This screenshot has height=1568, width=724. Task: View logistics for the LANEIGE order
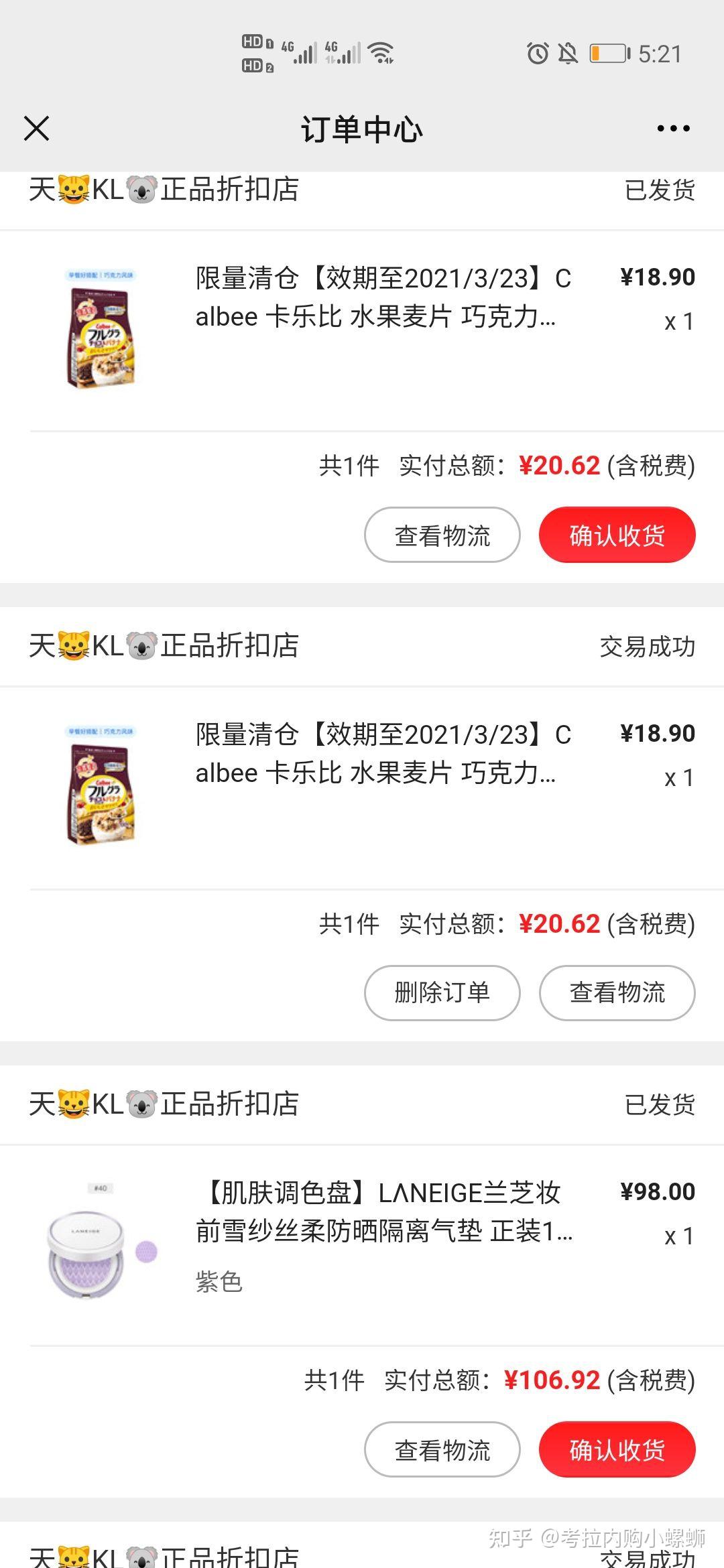pyautogui.click(x=442, y=1450)
